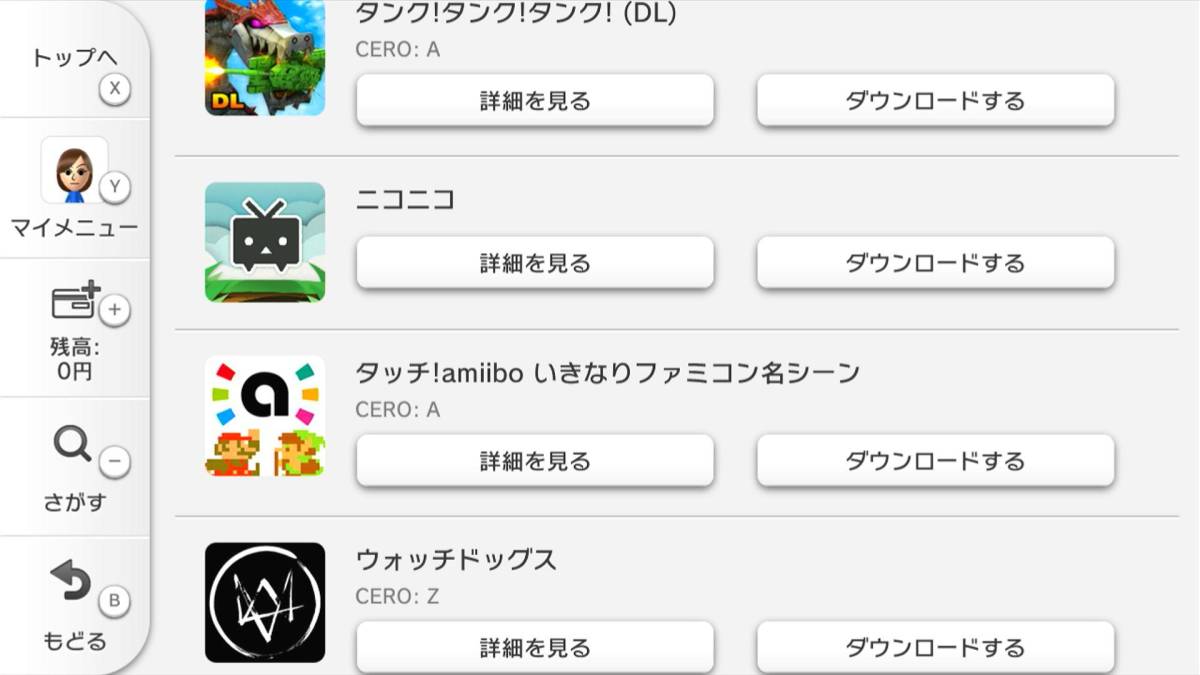Open さがす search
1200x675 pixels.
click(x=74, y=468)
